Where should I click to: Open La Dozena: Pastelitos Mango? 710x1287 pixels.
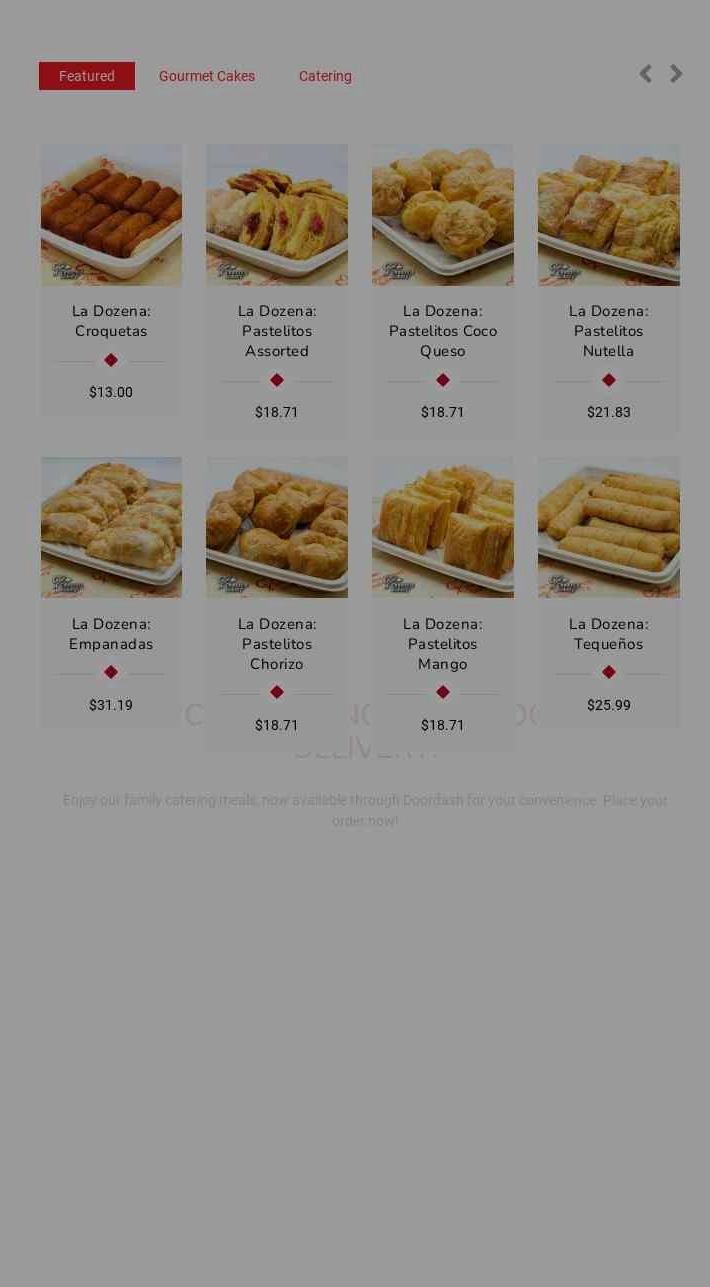(x=443, y=528)
